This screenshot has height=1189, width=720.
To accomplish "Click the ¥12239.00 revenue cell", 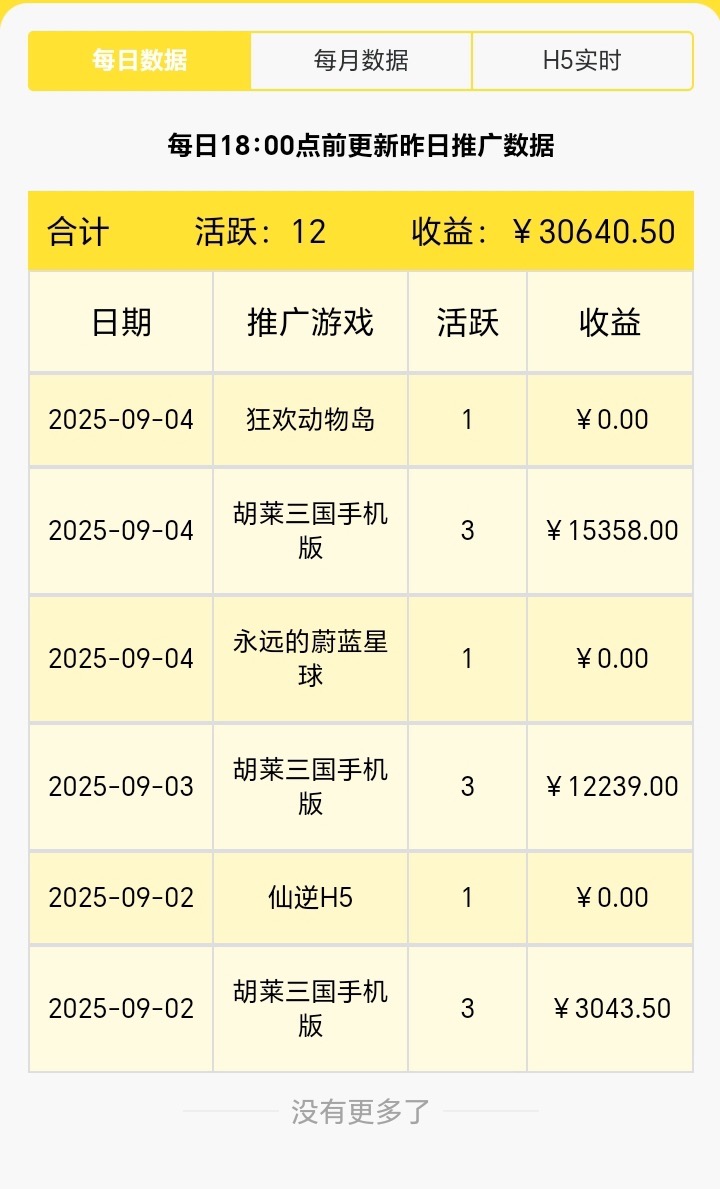I will point(610,787).
